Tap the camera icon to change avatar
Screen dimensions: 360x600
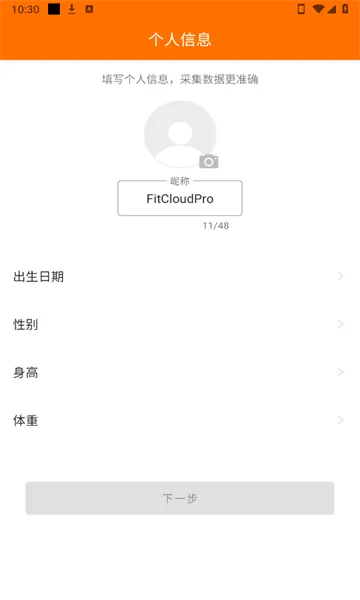click(x=209, y=161)
